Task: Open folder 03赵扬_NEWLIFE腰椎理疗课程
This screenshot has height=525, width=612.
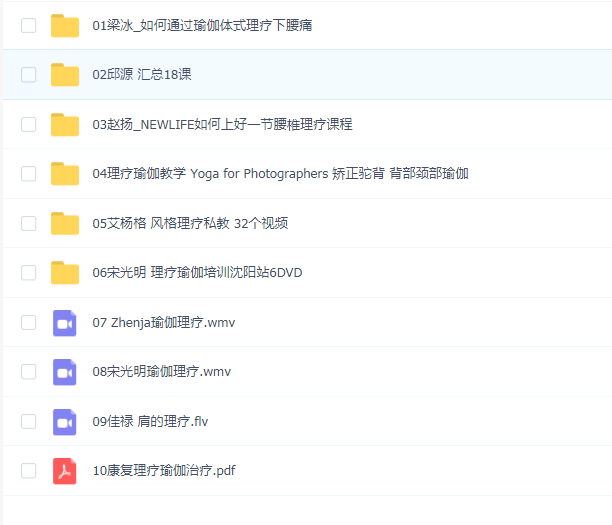Action: point(221,125)
